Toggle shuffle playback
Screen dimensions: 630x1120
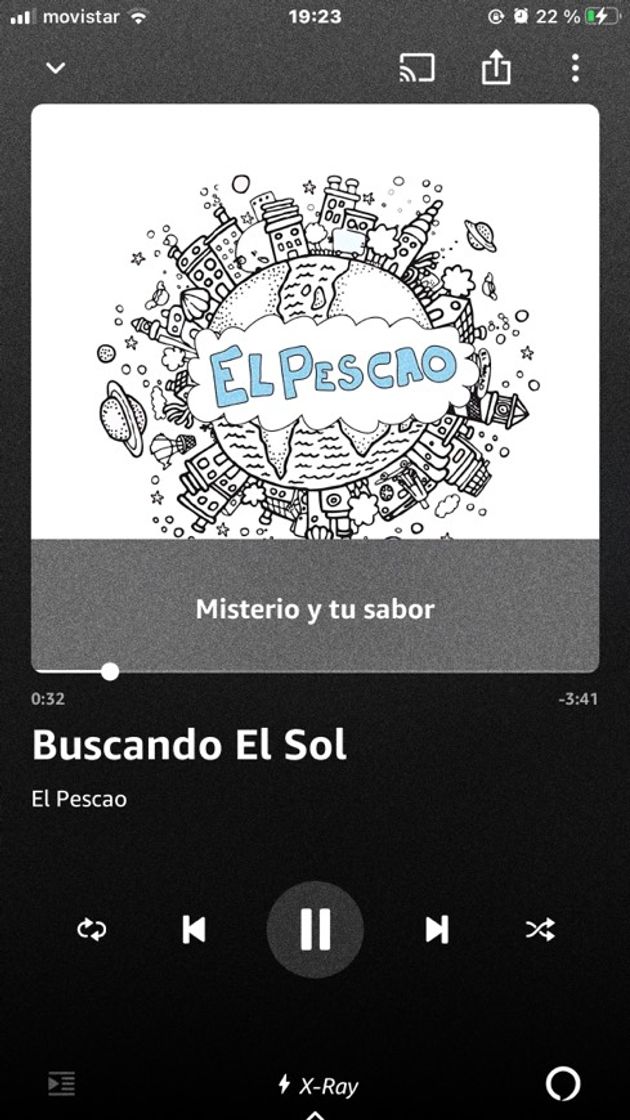pos(540,930)
